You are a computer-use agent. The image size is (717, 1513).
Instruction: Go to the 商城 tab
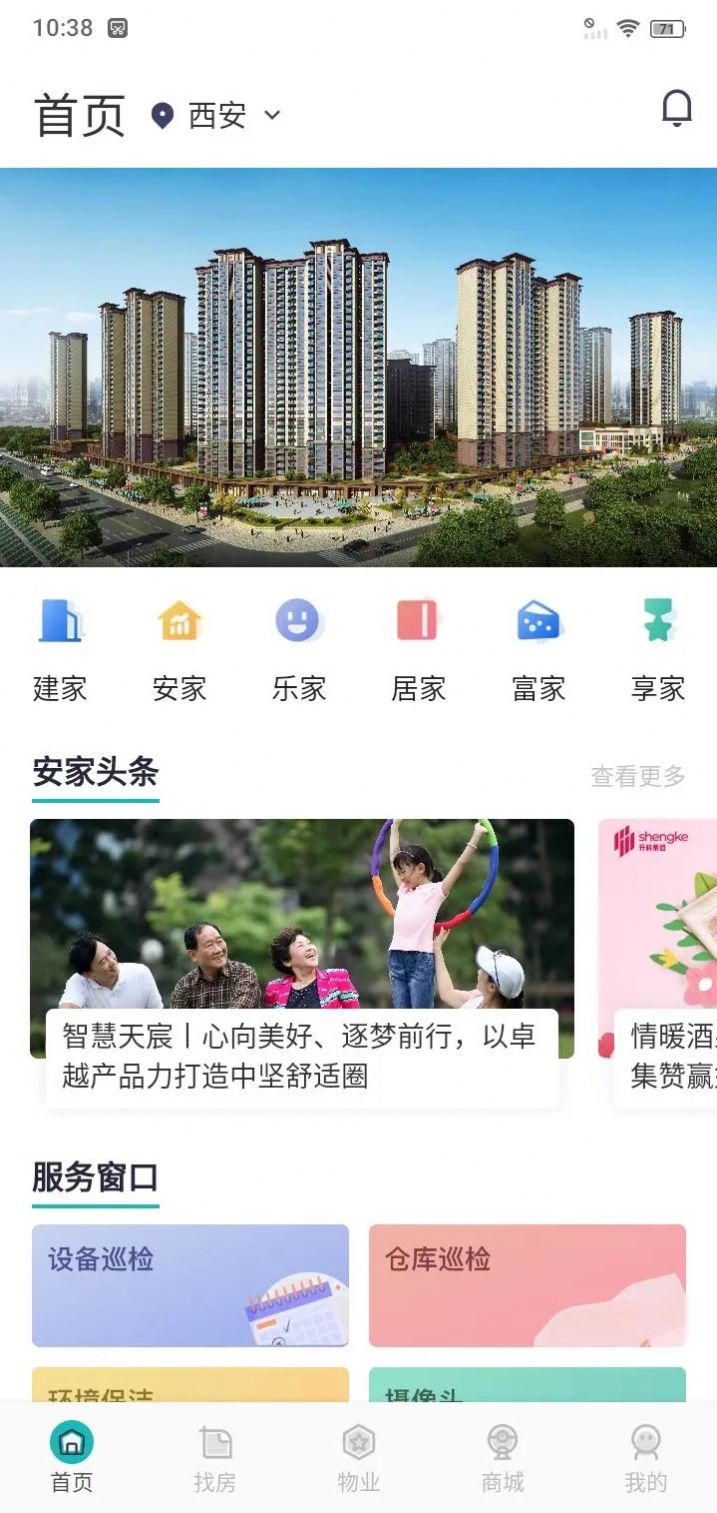pos(502,1458)
